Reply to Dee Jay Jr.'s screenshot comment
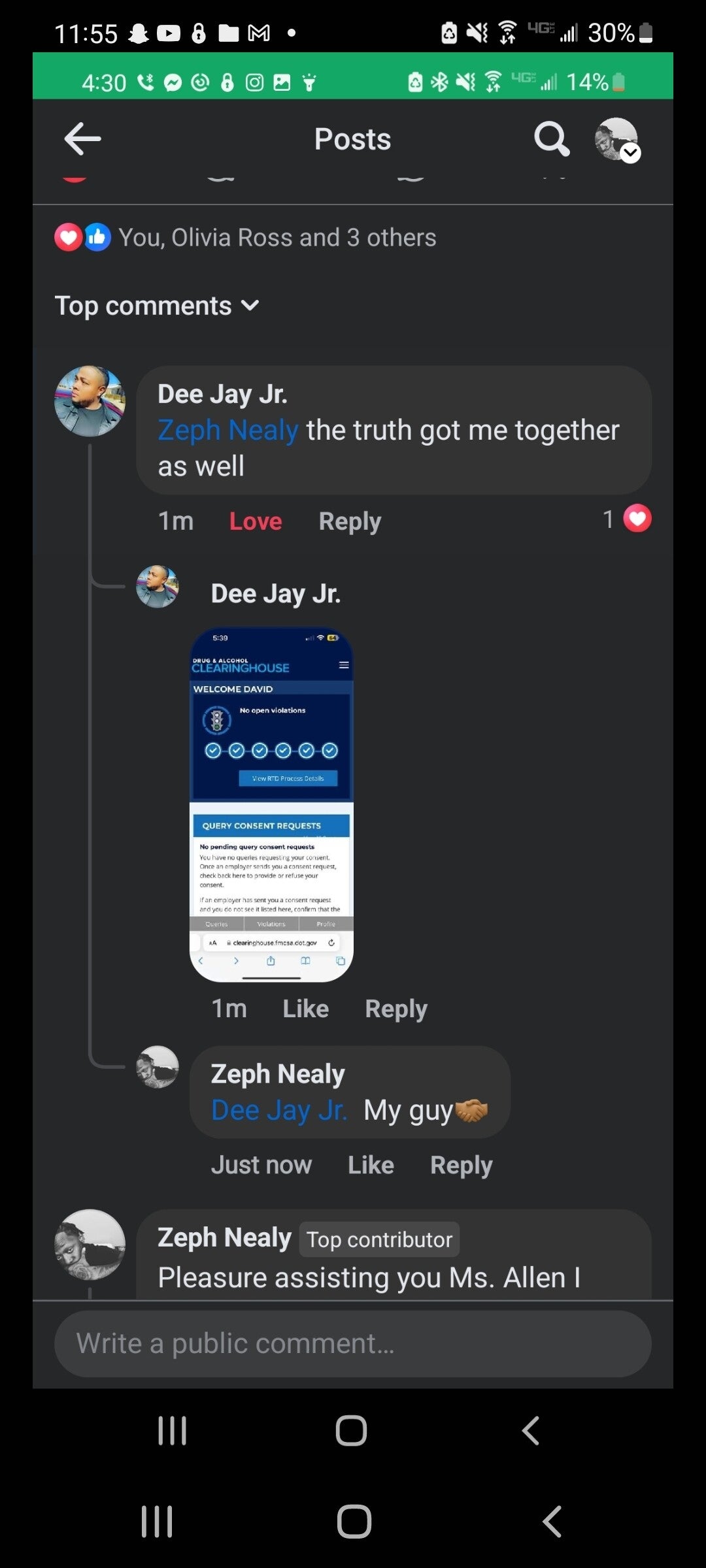The width and height of the screenshot is (706, 1568). pyautogui.click(x=396, y=1009)
